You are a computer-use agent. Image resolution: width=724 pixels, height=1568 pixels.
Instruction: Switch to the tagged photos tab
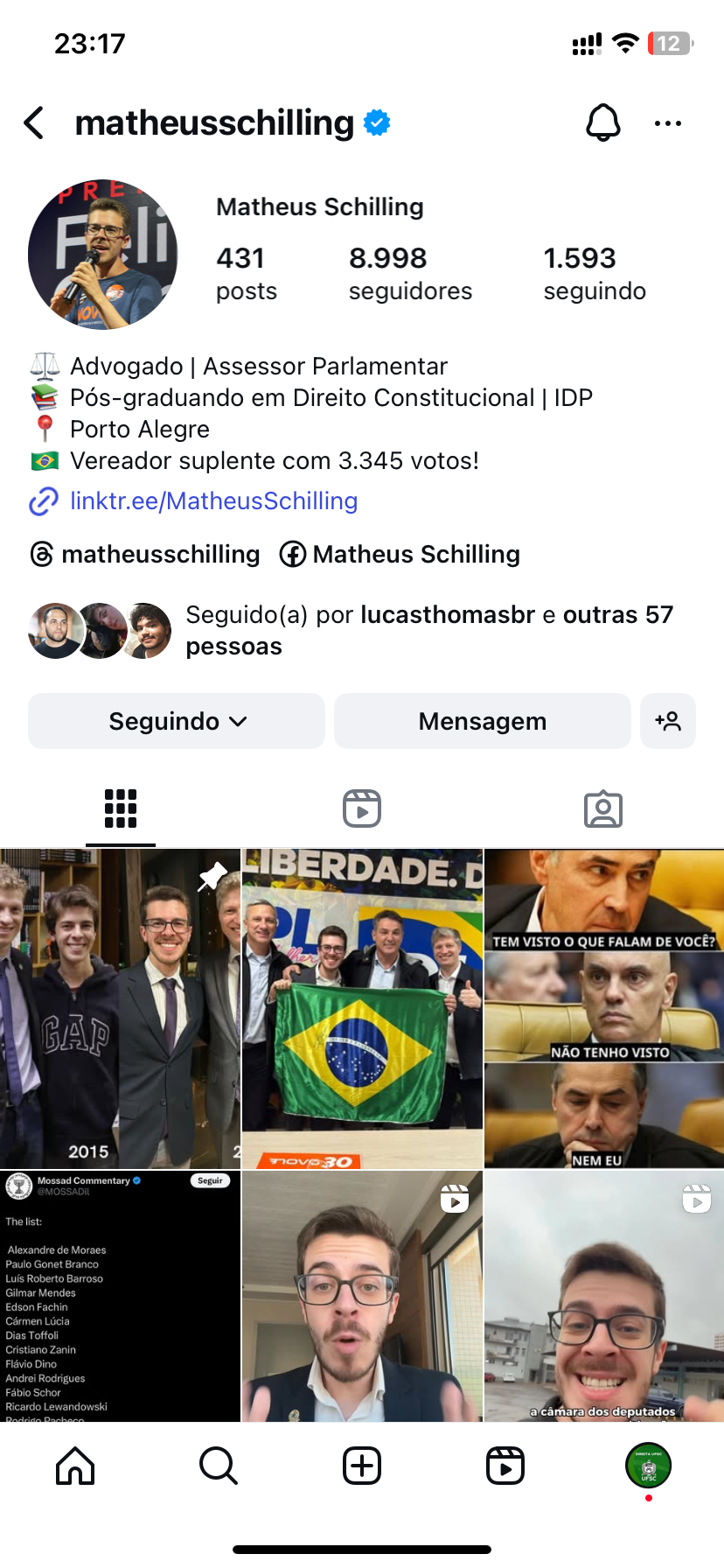pos(603,808)
